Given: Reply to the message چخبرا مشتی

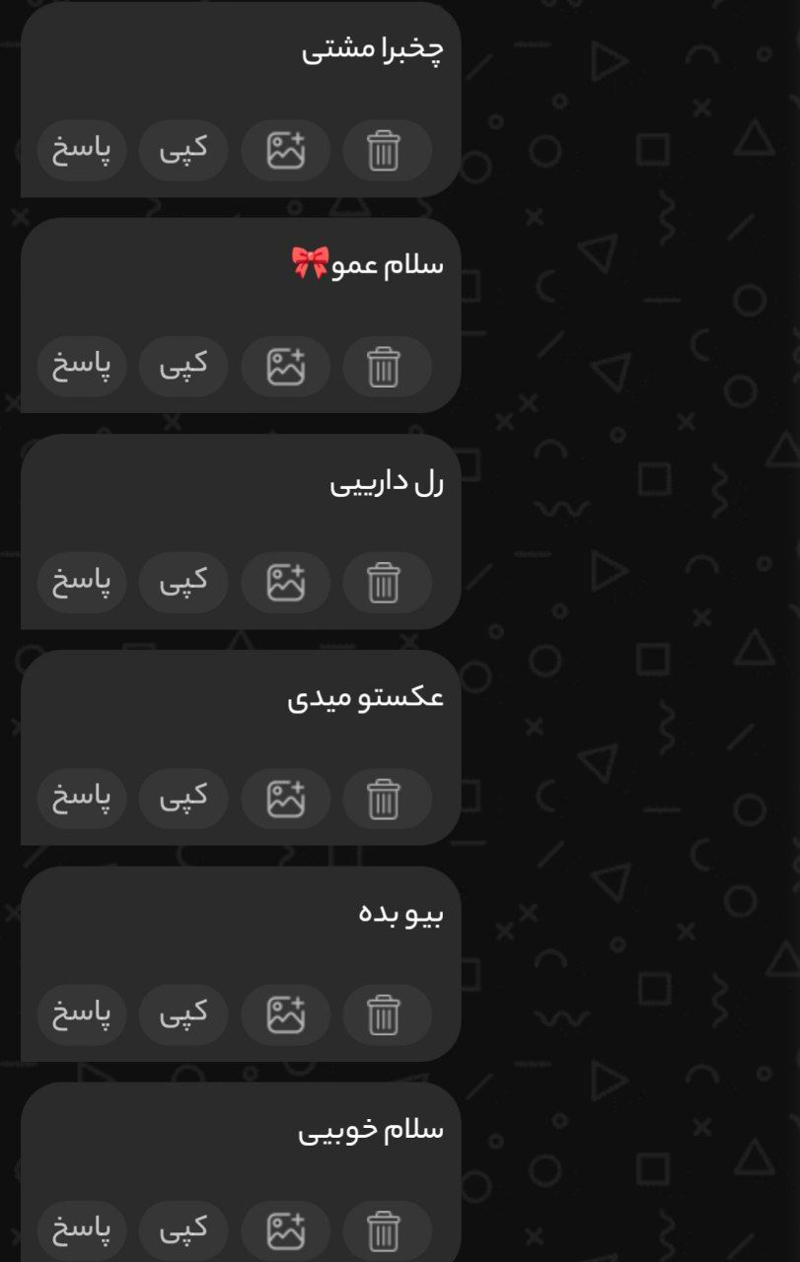Looking at the screenshot, I should click(x=82, y=151).
